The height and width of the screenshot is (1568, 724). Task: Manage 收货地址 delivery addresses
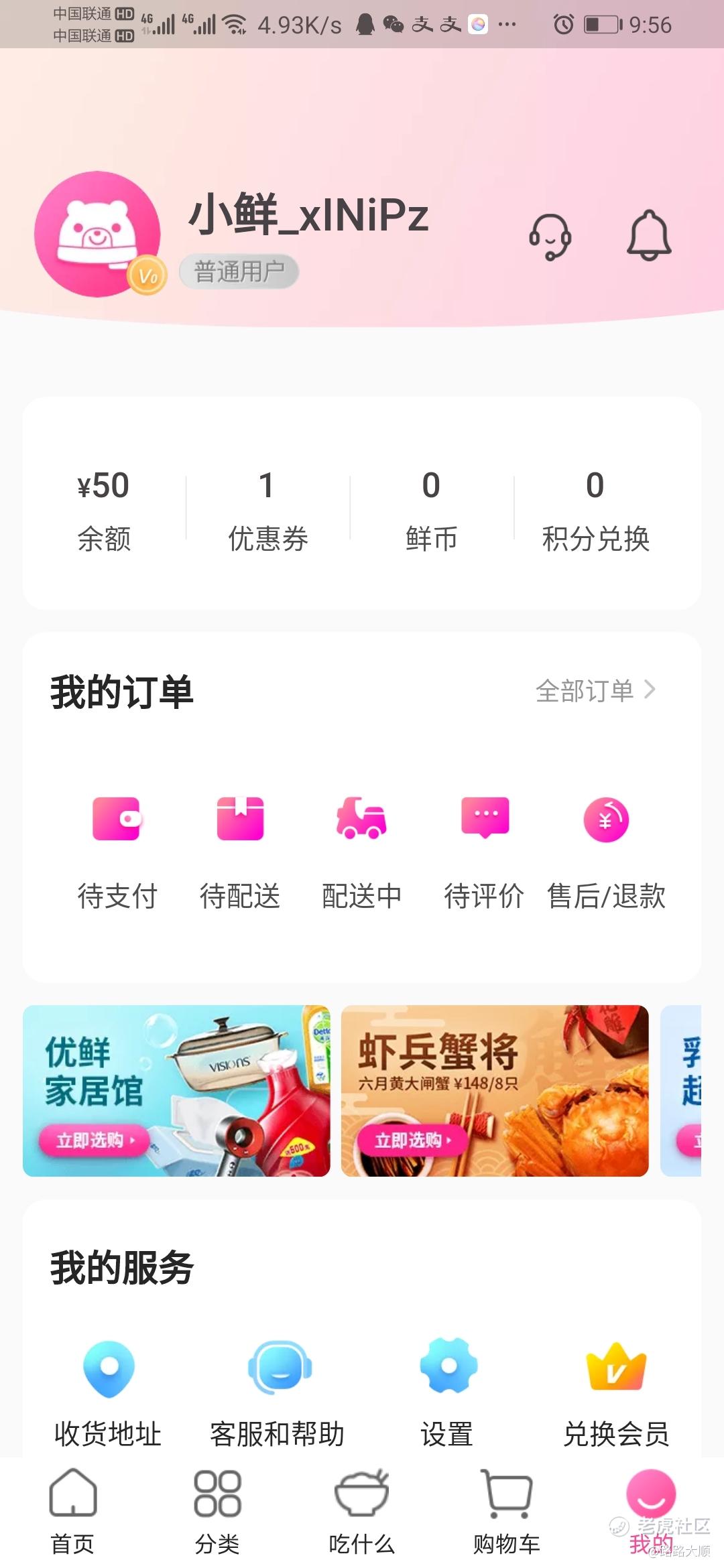(x=108, y=1394)
